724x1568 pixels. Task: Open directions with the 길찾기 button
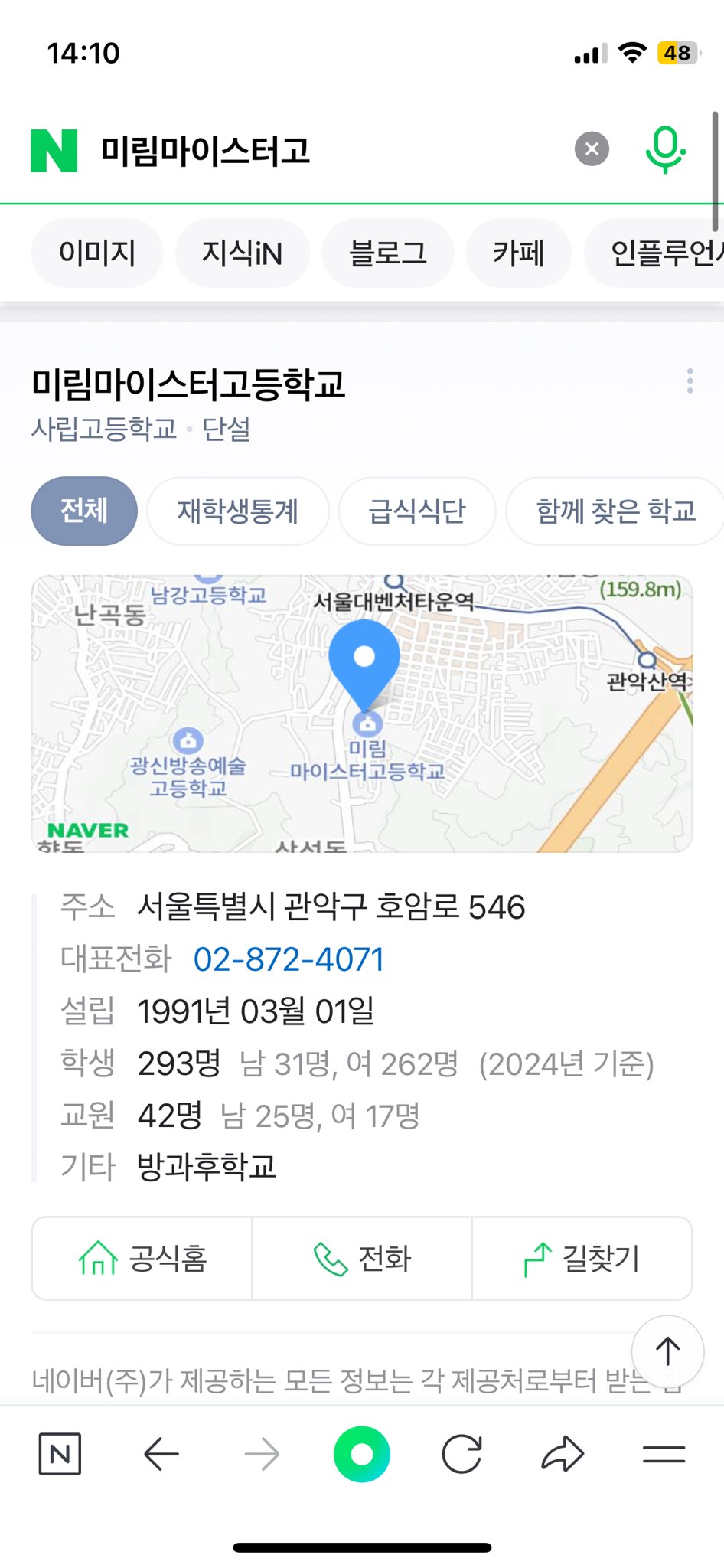pyautogui.click(x=582, y=1258)
